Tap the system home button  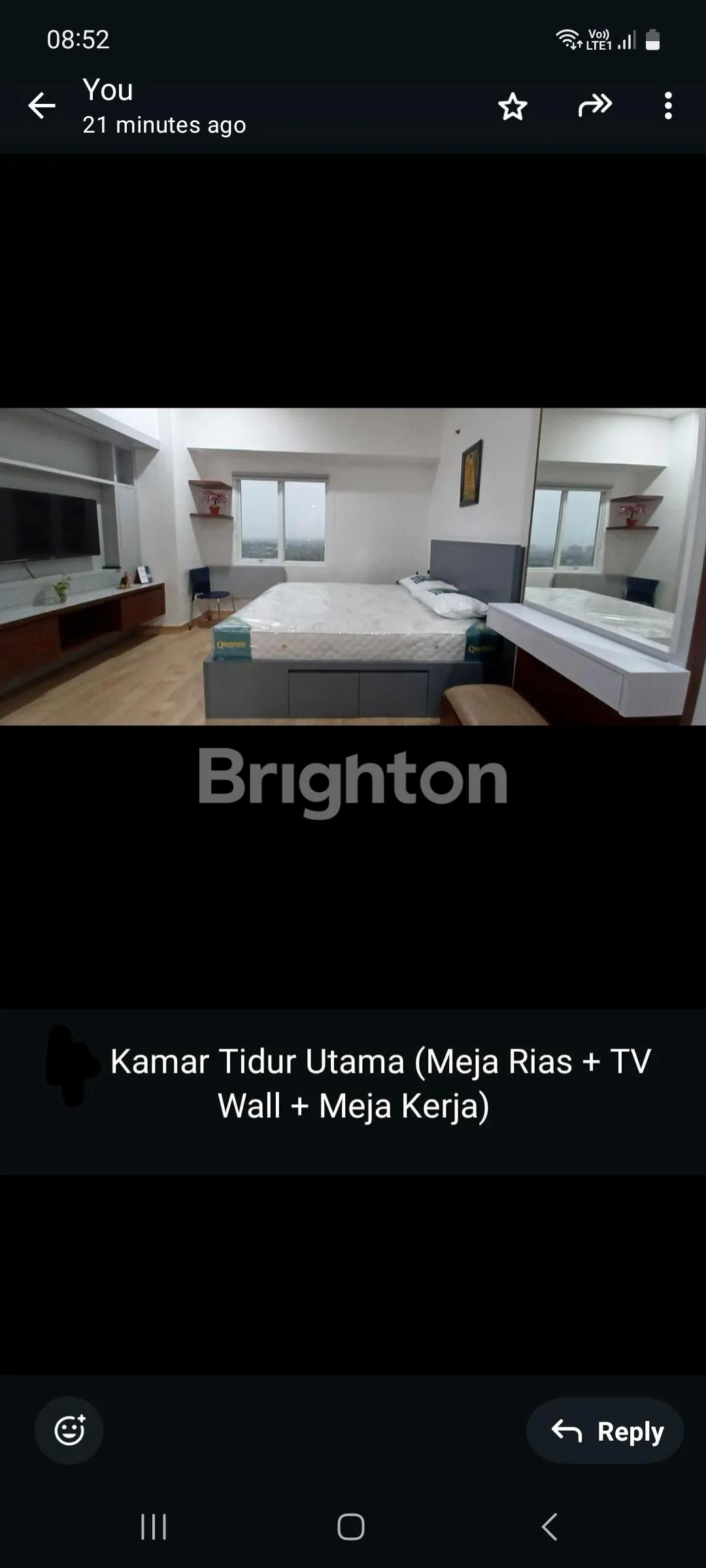pyautogui.click(x=351, y=1527)
